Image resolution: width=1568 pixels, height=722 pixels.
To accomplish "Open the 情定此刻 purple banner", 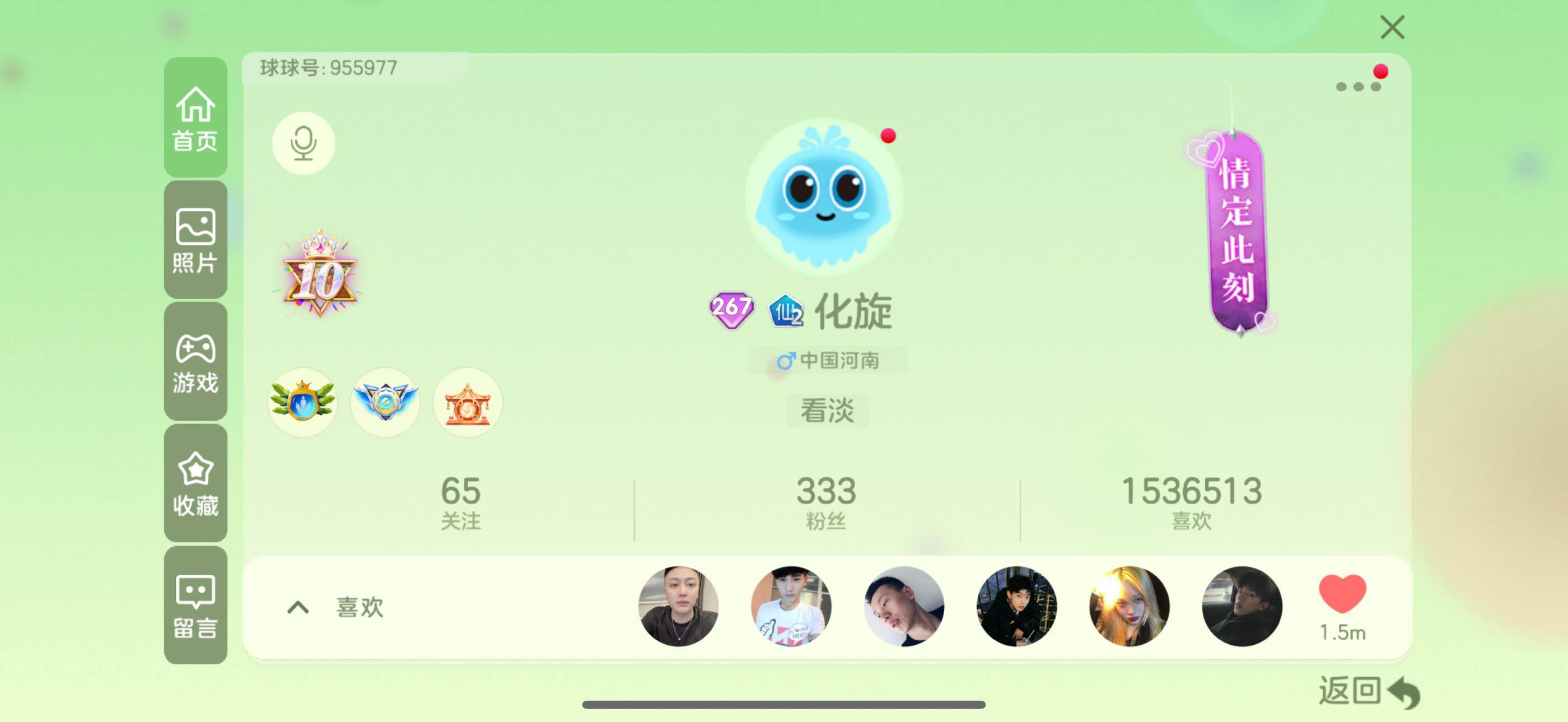I will pos(1236,231).
